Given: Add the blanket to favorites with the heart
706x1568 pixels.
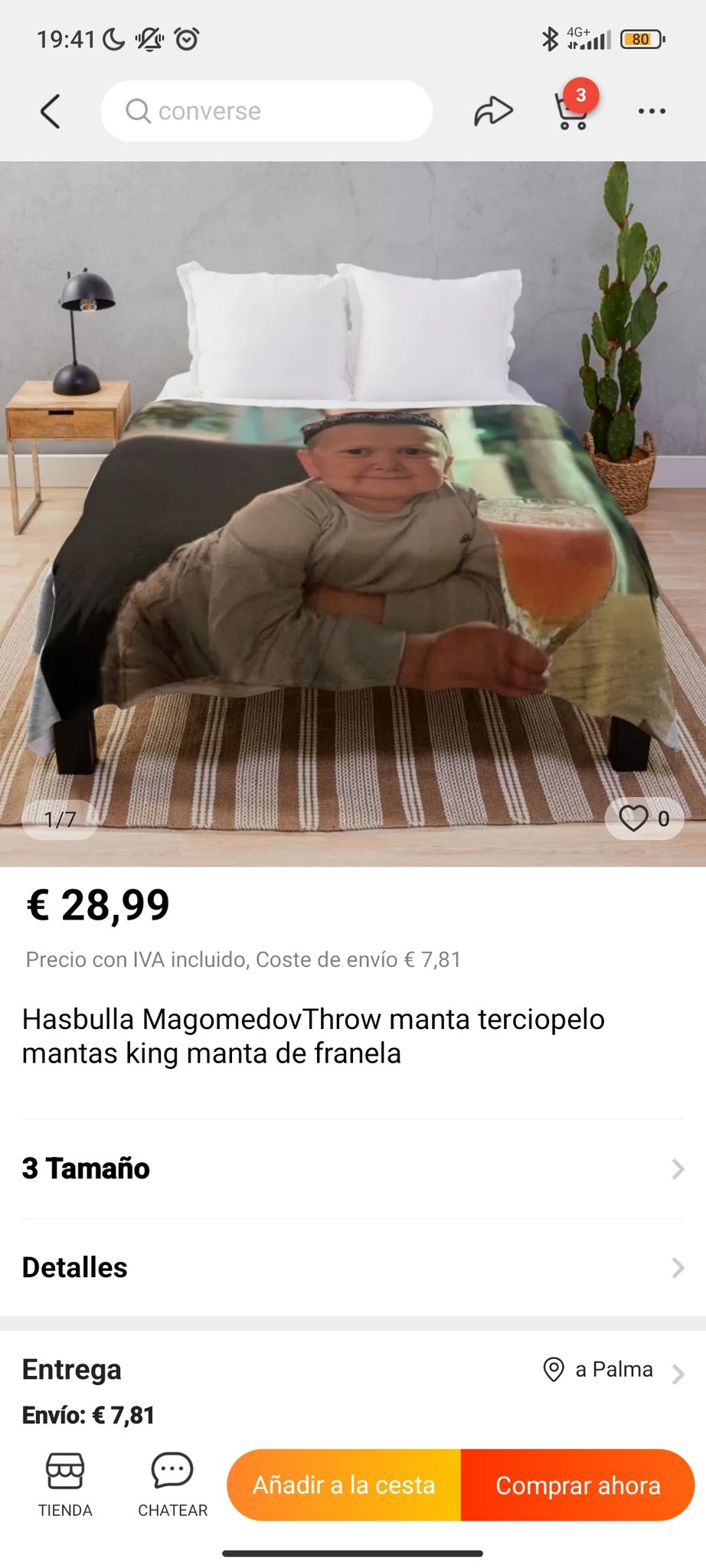Looking at the screenshot, I should coord(634,818).
